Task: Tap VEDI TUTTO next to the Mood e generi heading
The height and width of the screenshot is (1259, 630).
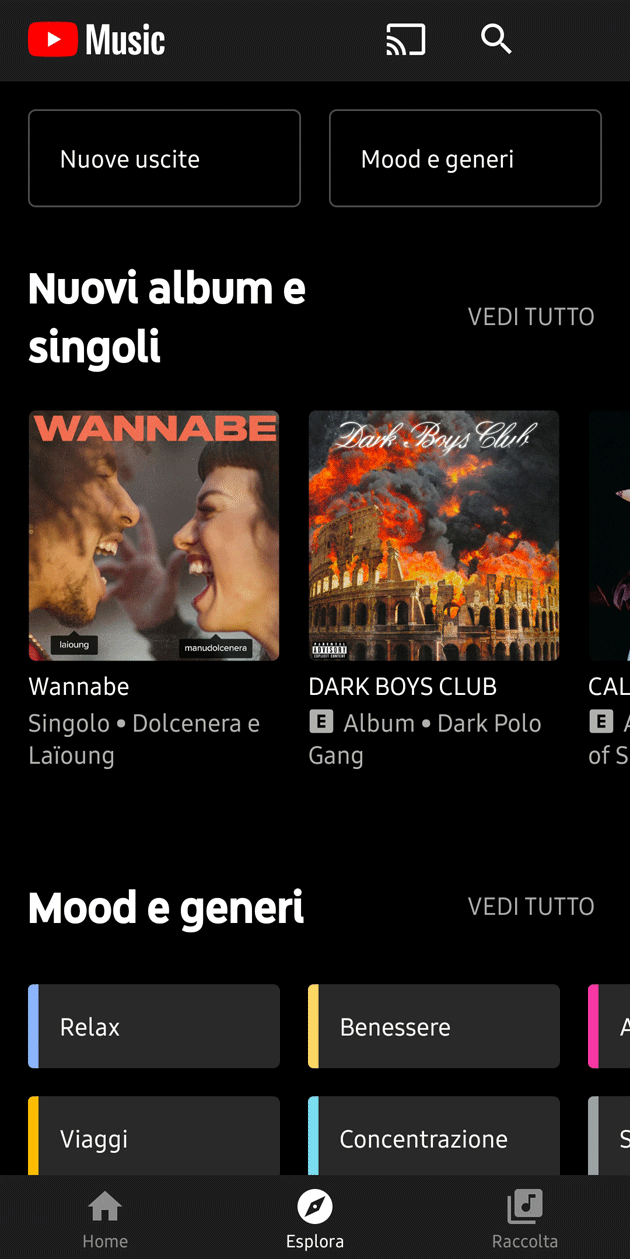Action: coord(530,907)
